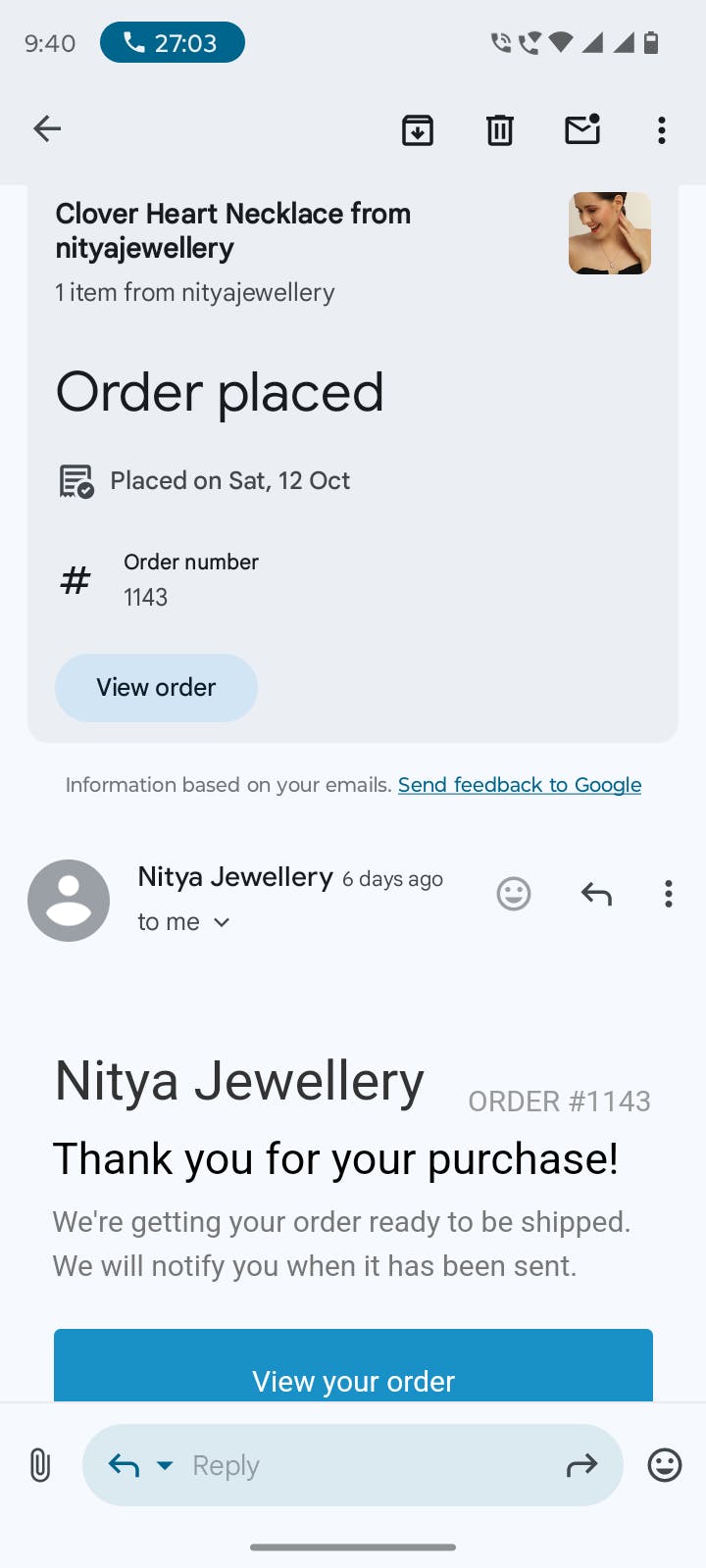Image resolution: width=706 pixels, height=1568 pixels.
Task: Open the Clover Heart Necklace product image
Action: click(609, 233)
